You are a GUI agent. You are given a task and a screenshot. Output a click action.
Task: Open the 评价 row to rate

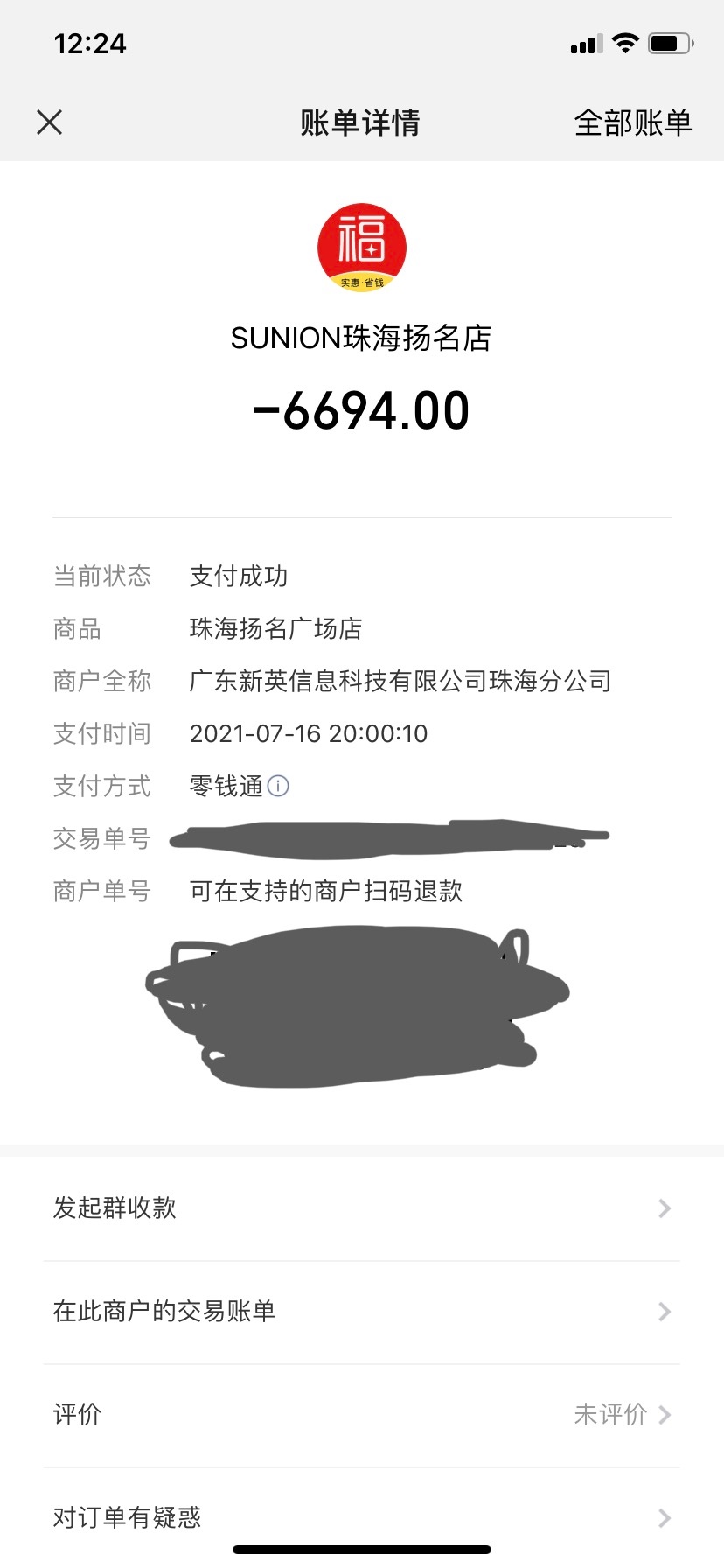(x=362, y=1414)
